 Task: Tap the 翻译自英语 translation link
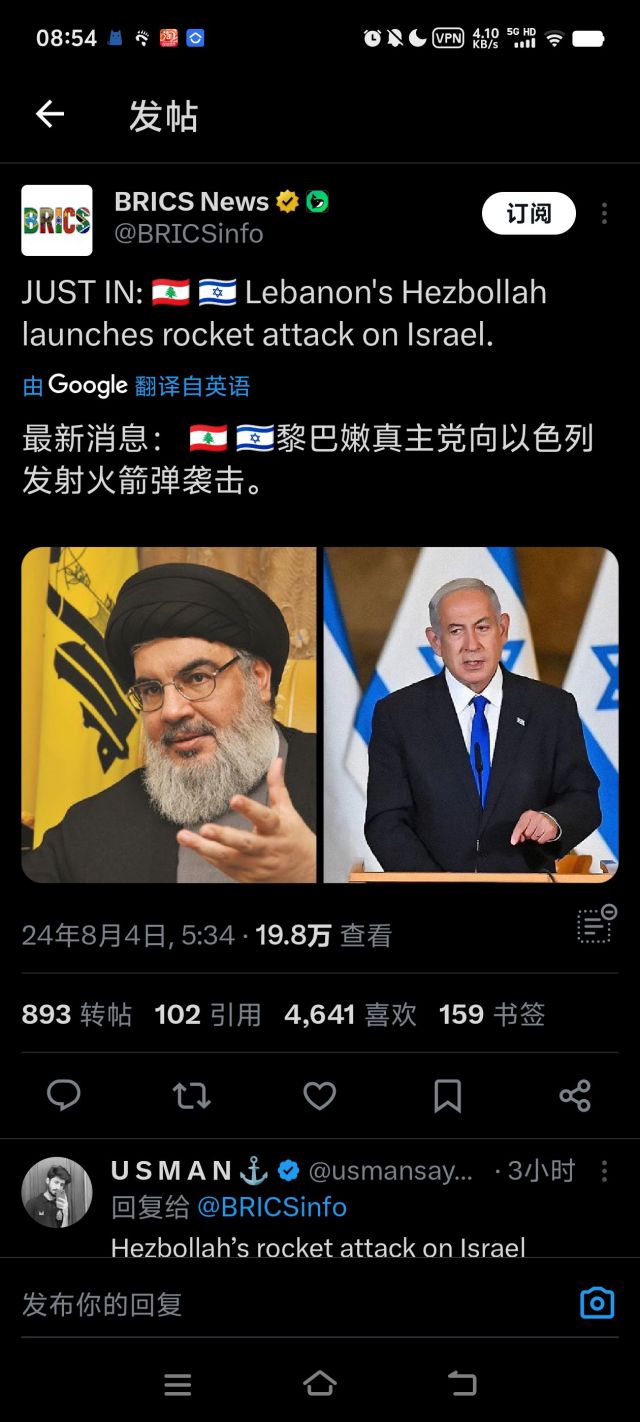192,386
